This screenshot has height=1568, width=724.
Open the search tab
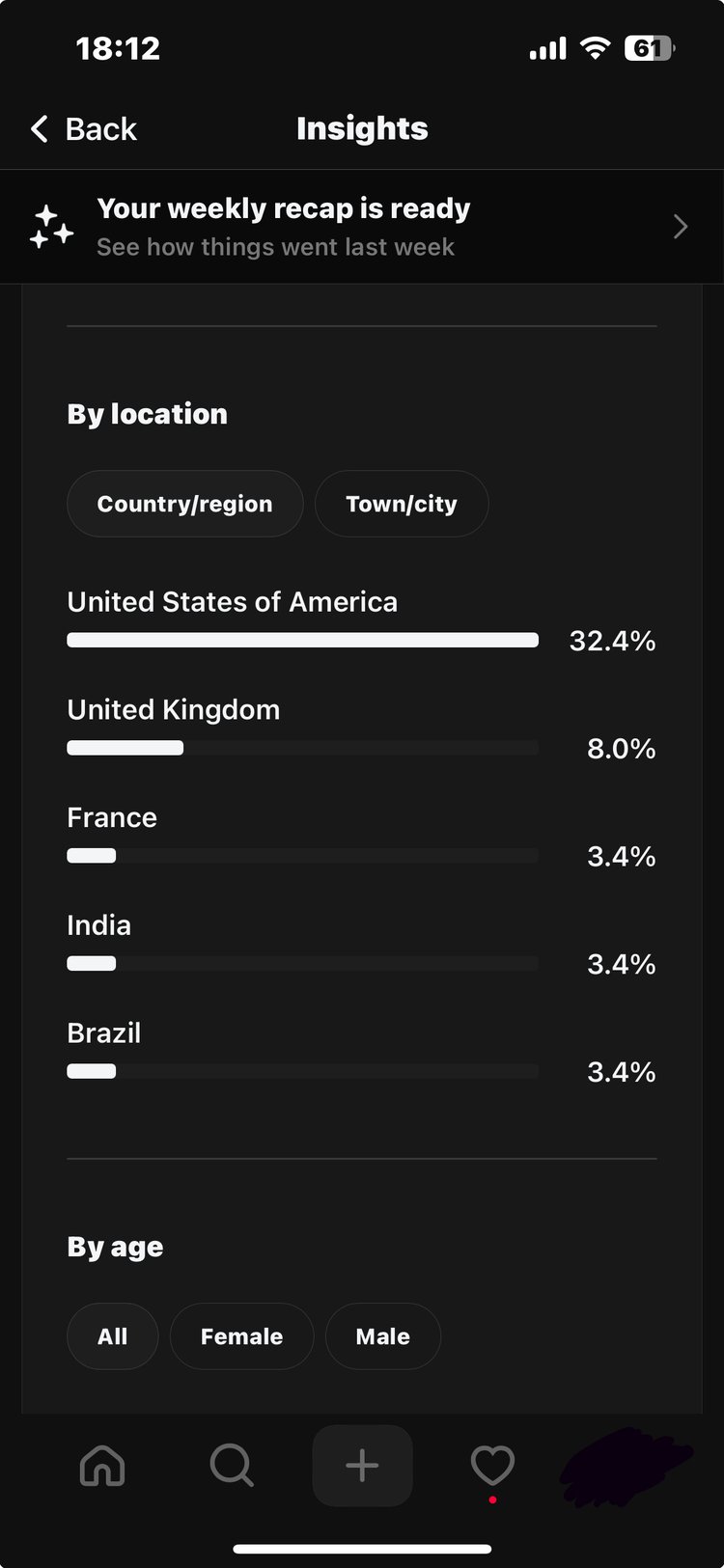coord(232,1466)
